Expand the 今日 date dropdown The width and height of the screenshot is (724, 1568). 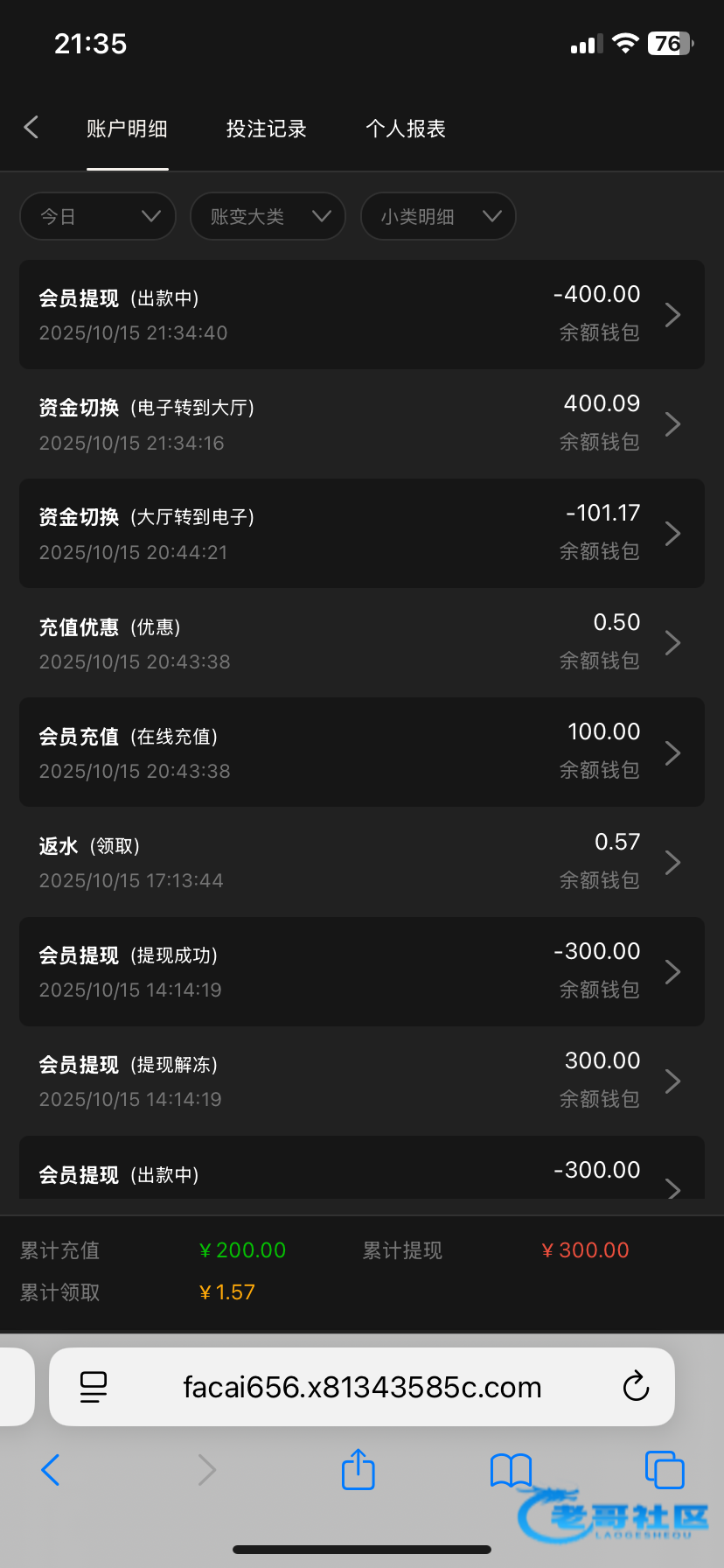coord(98,216)
